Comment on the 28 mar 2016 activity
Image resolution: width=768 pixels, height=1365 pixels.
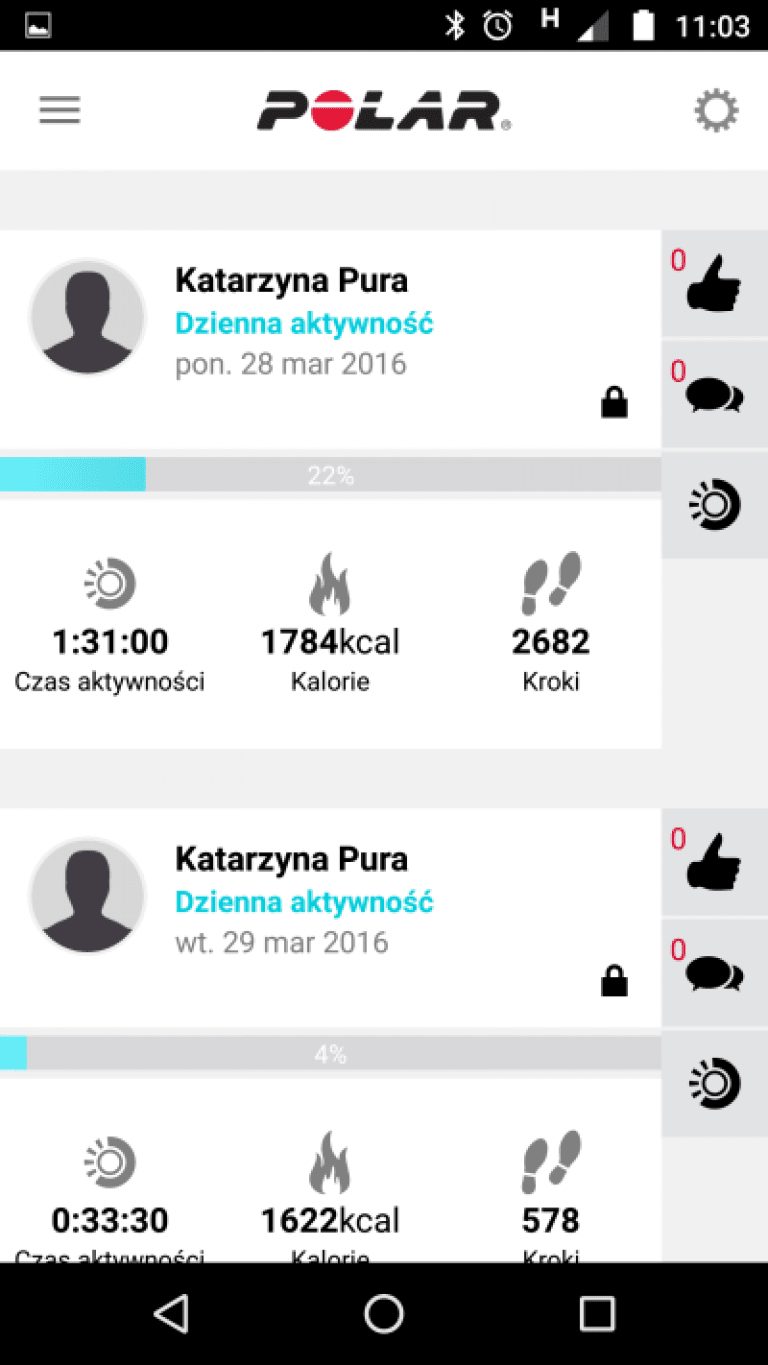pos(714,395)
